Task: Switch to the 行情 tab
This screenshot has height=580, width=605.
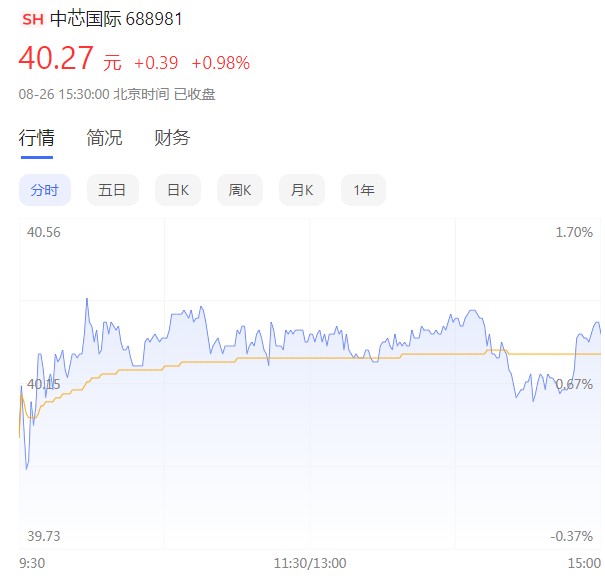Action: click(x=37, y=138)
